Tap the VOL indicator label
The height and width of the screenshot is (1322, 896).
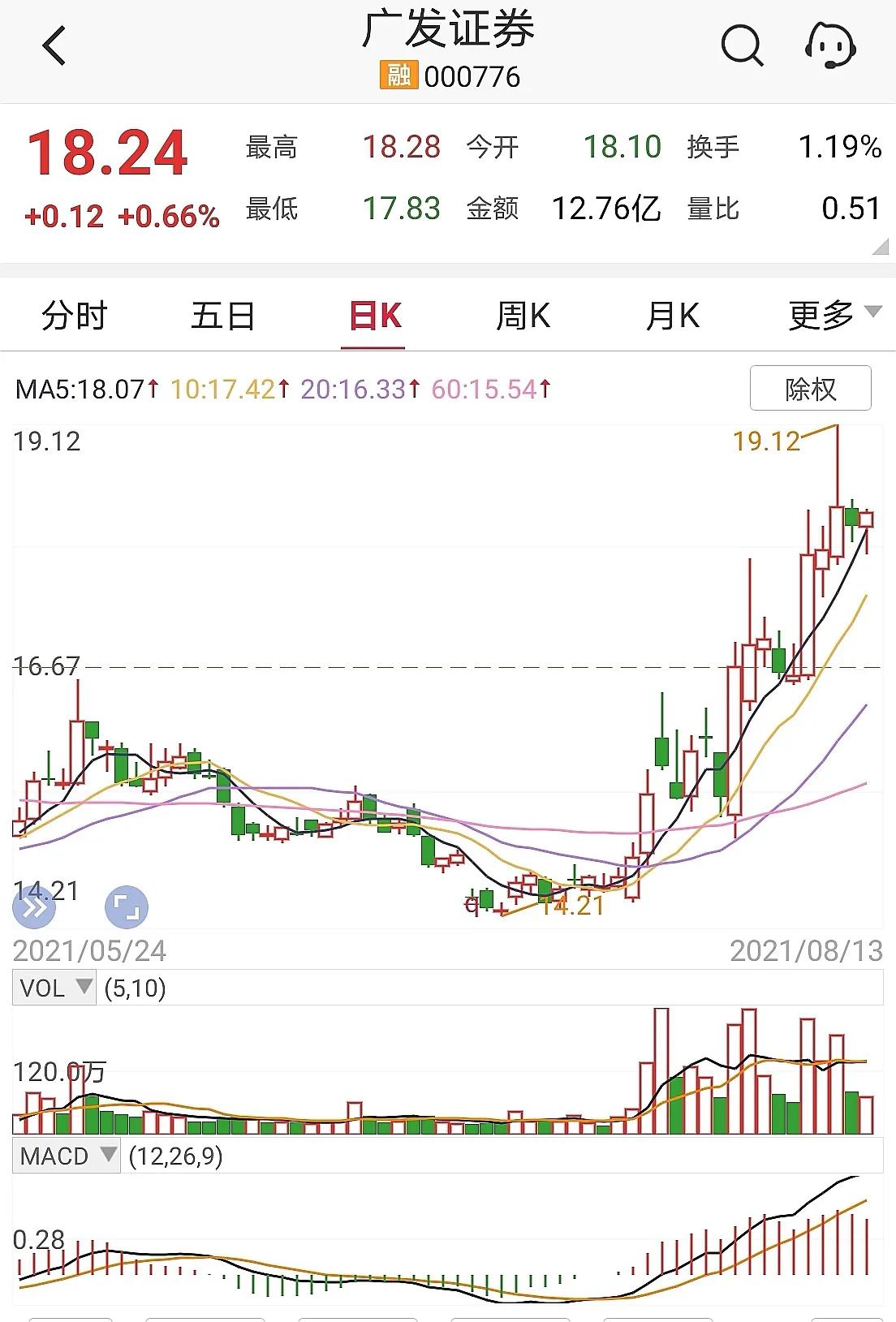pyautogui.click(x=42, y=987)
